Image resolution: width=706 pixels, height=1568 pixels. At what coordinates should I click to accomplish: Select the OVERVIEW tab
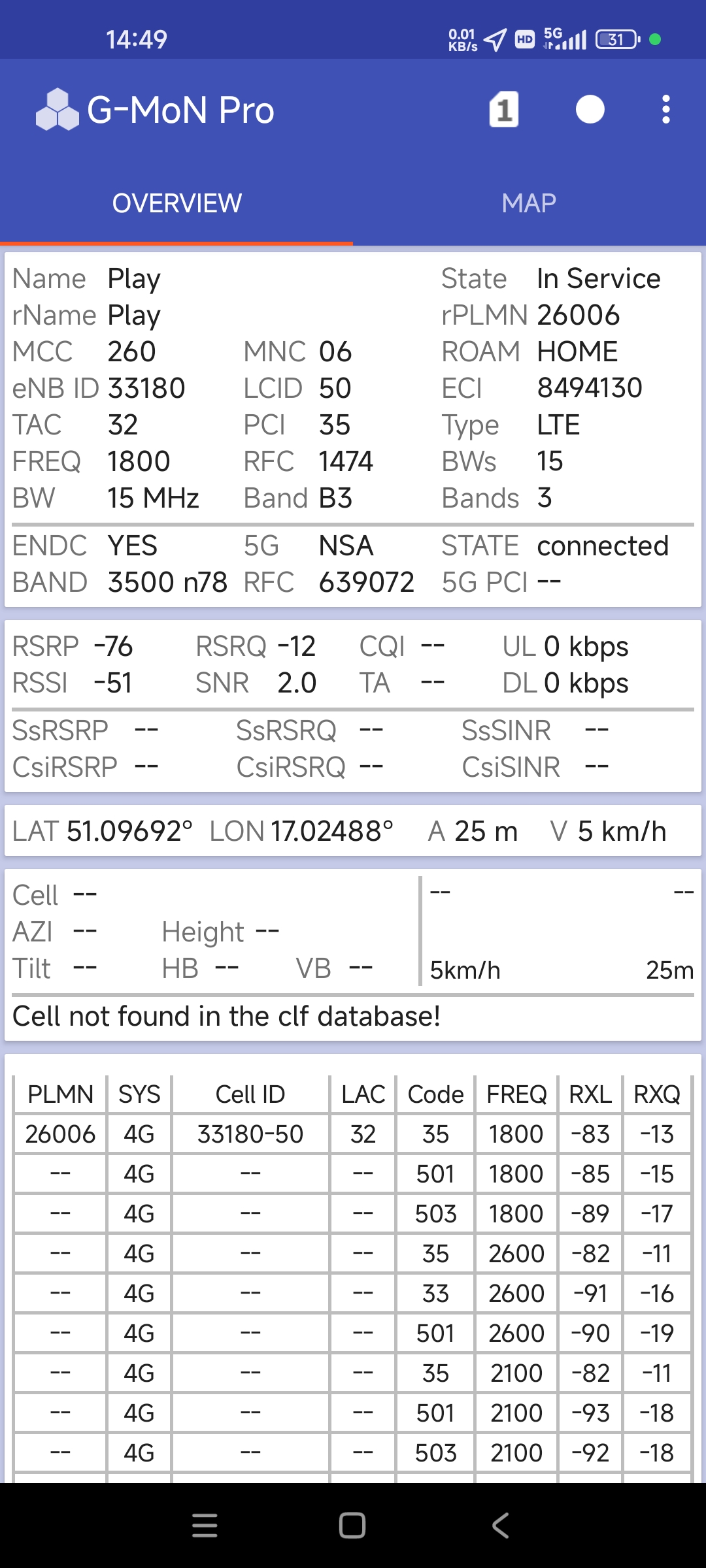coord(176,203)
